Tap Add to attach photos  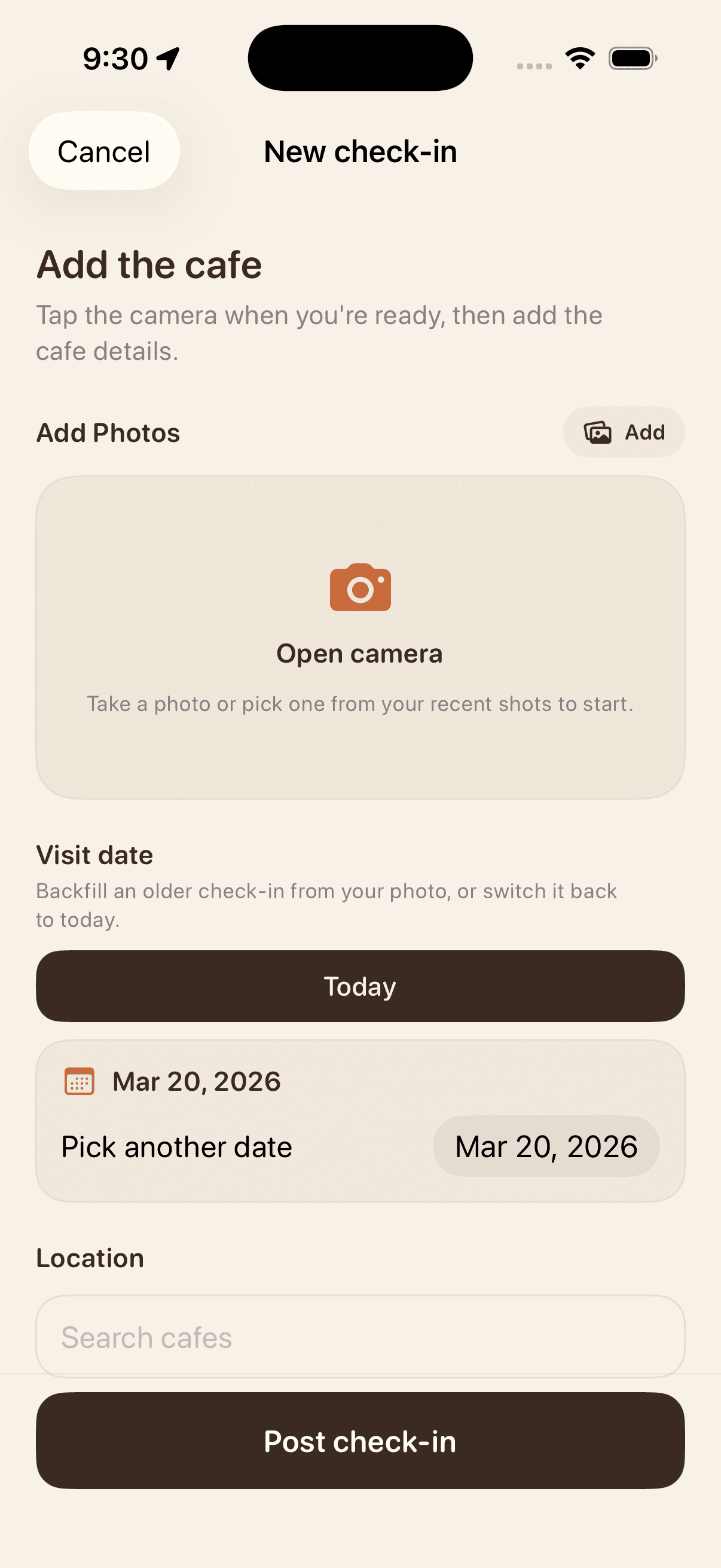(x=624, y=432)
